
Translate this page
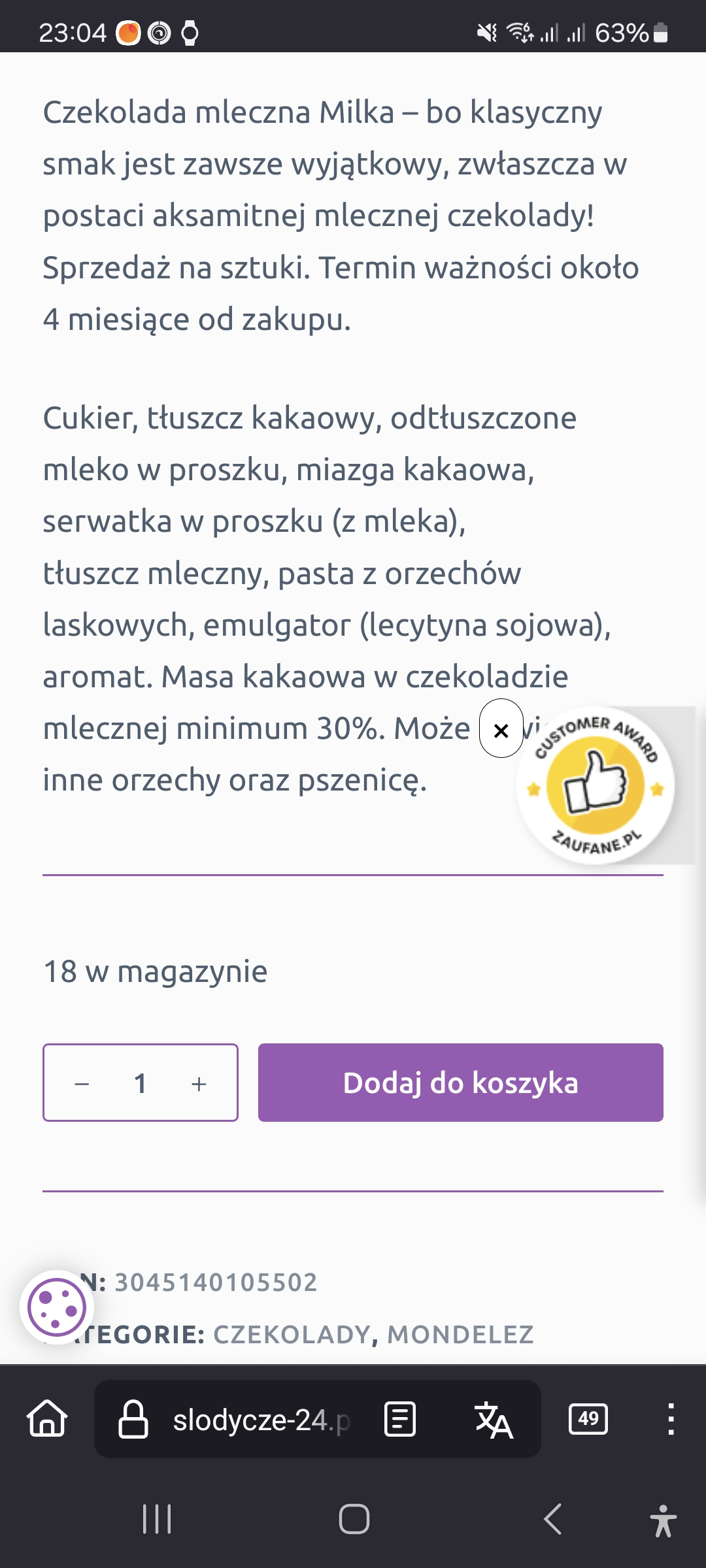[494, 1419]
